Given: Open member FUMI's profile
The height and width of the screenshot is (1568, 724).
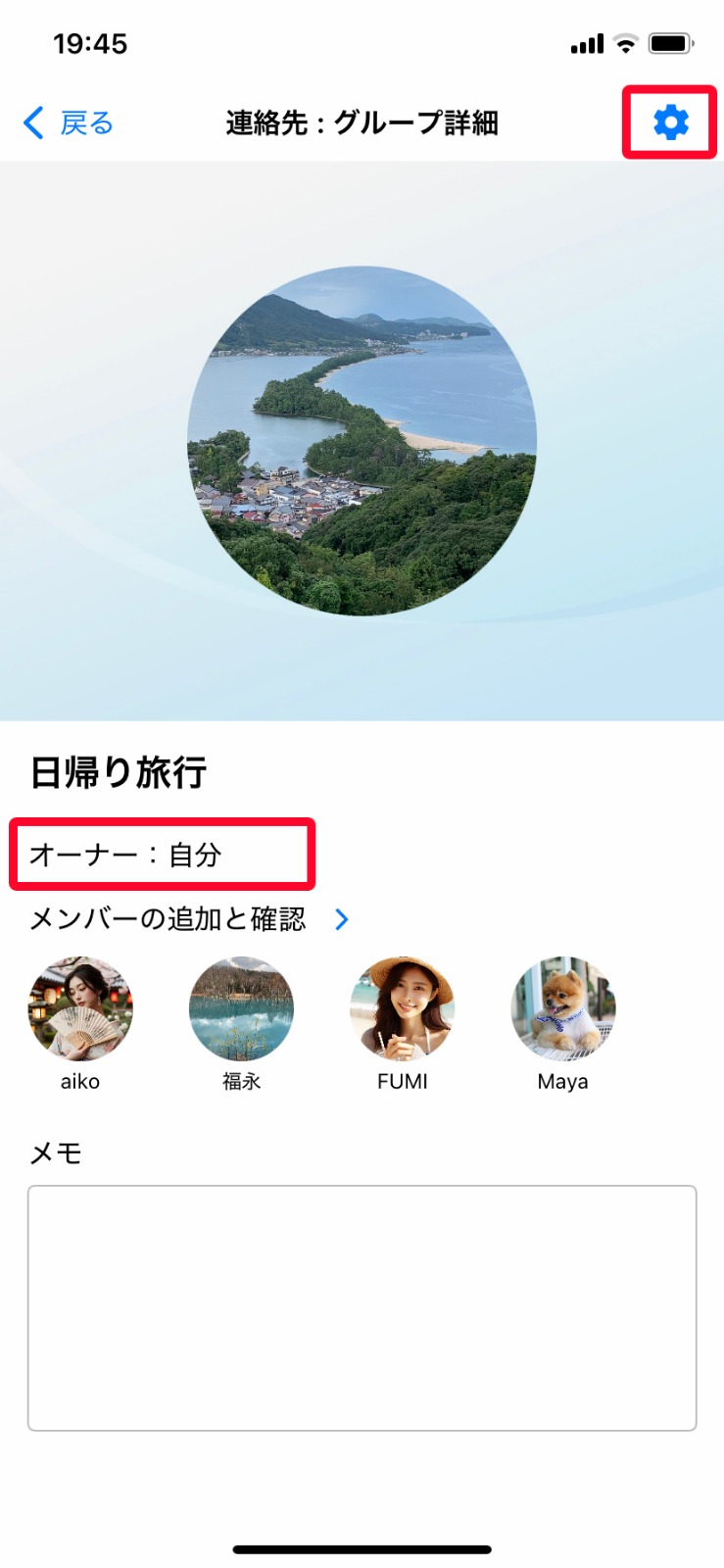Looking at the screenshot, I should pos(402,1009).
